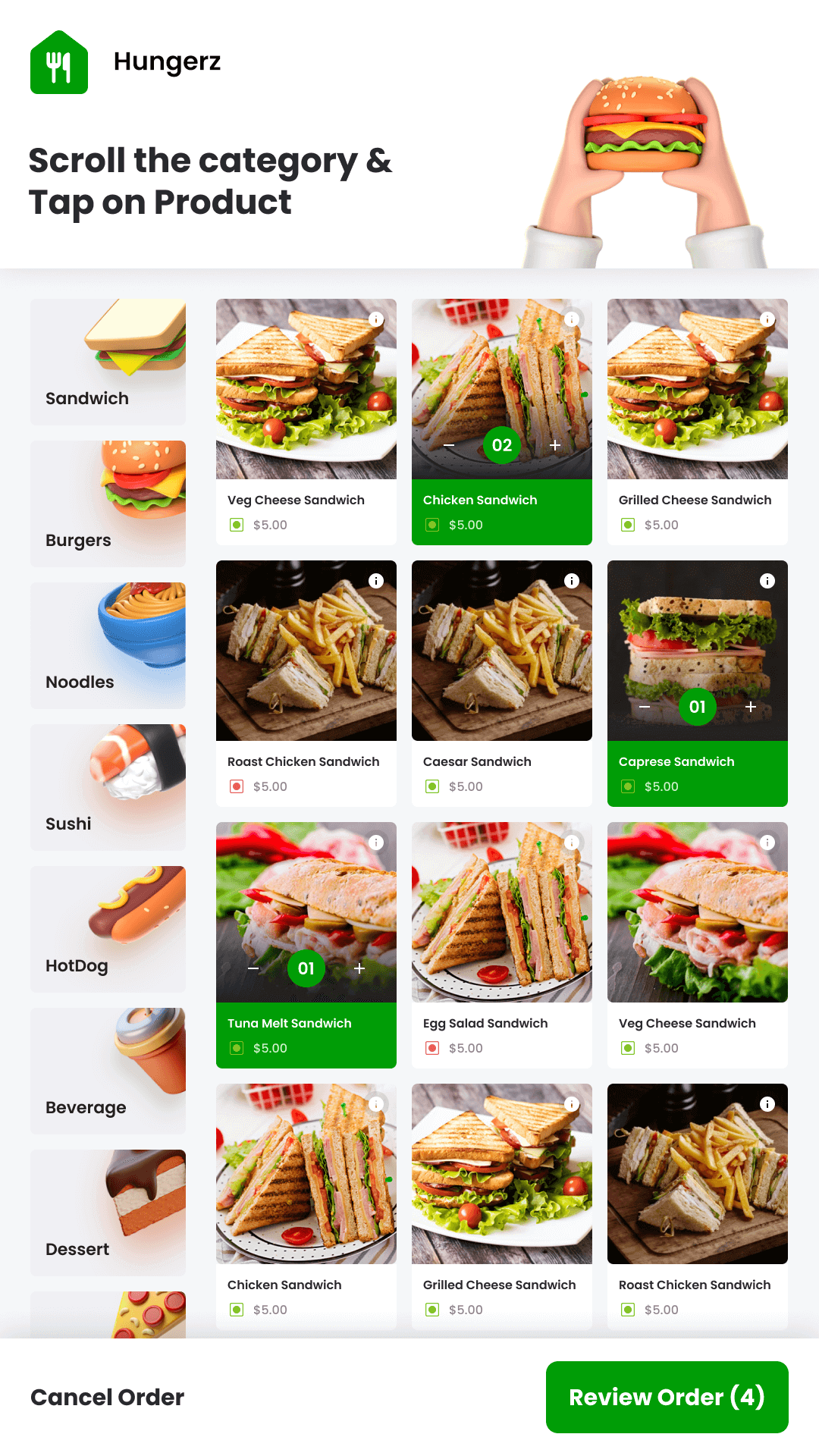Viewport: 819px width, 1456px height.
Task: Select the Dessert category
Action: pyautogui.click(x=107, y=1212)
